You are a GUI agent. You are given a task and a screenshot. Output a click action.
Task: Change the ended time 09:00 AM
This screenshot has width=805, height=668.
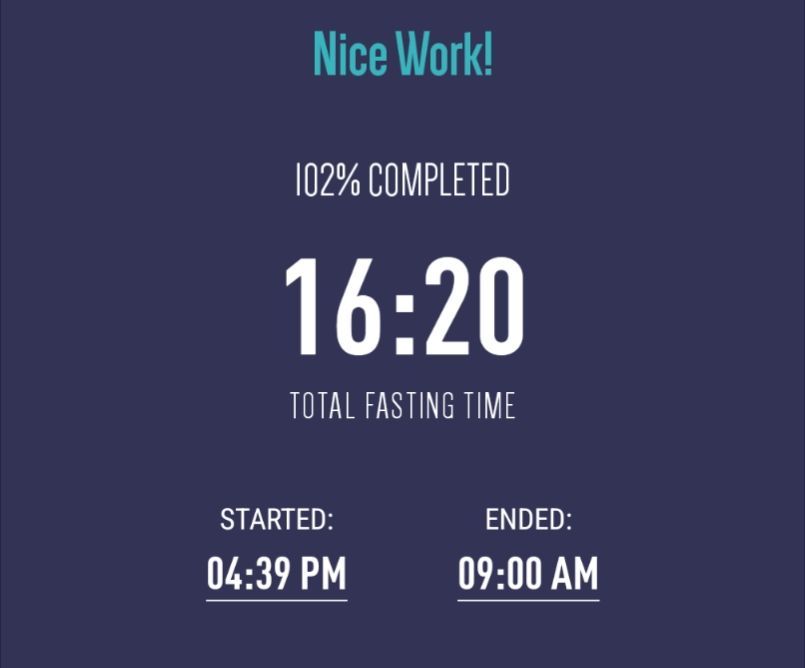(528, 575)
